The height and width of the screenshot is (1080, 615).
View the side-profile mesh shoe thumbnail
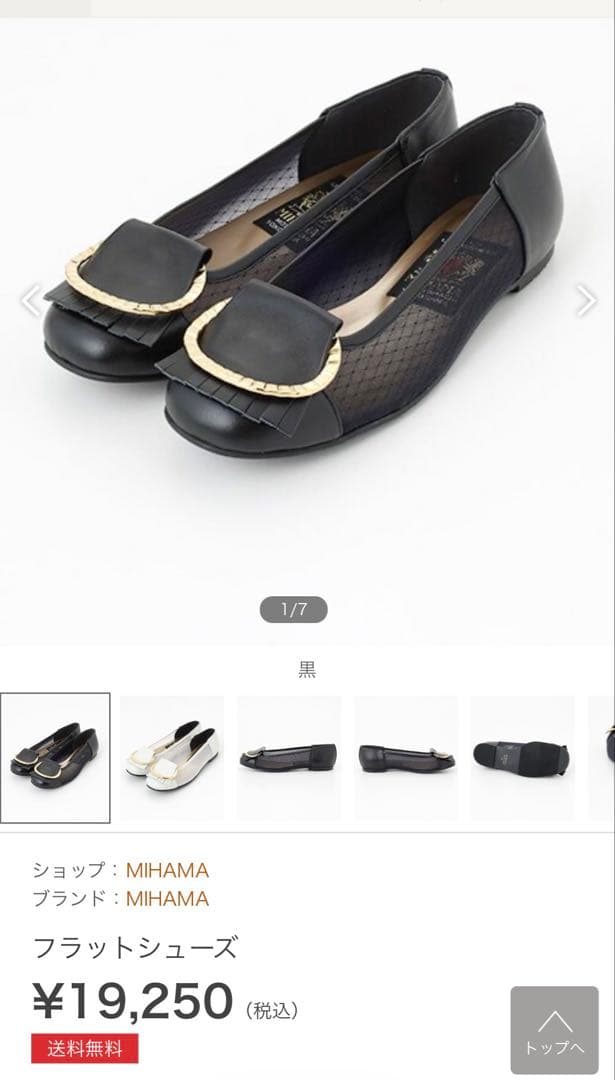289,758
